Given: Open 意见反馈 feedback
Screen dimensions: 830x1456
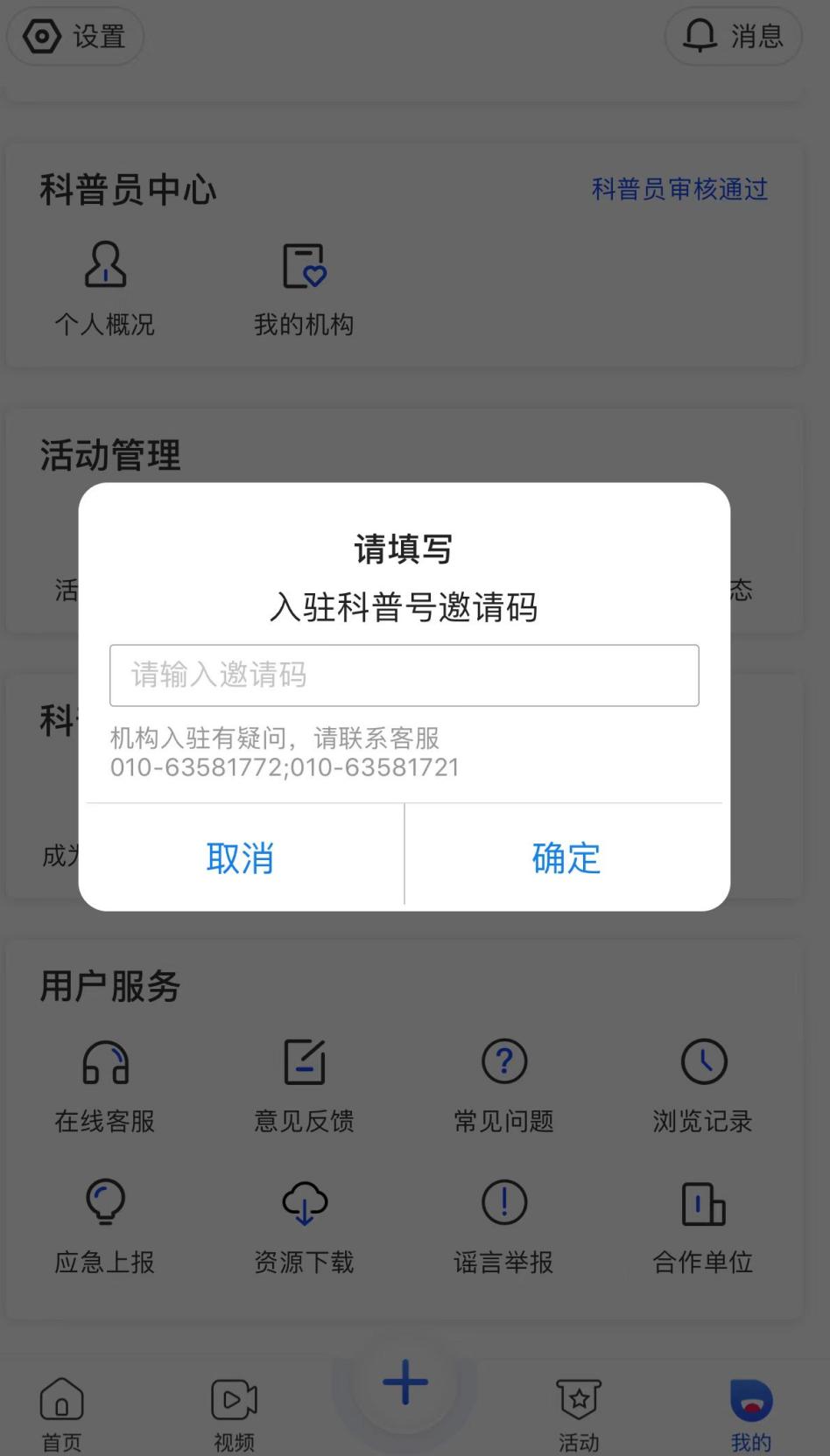Looking at the screenshot, I should [304, 1086].
